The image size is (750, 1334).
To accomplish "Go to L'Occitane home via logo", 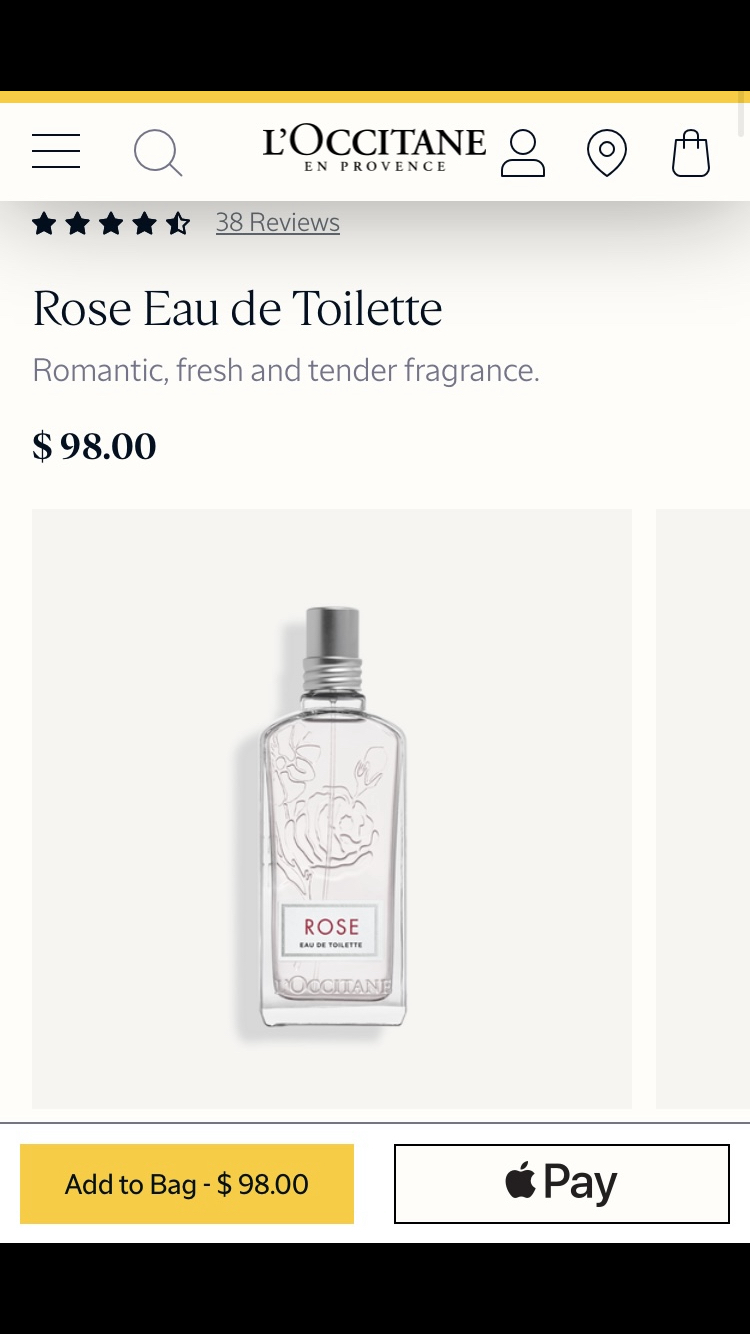I will click(x=374, y=150).
